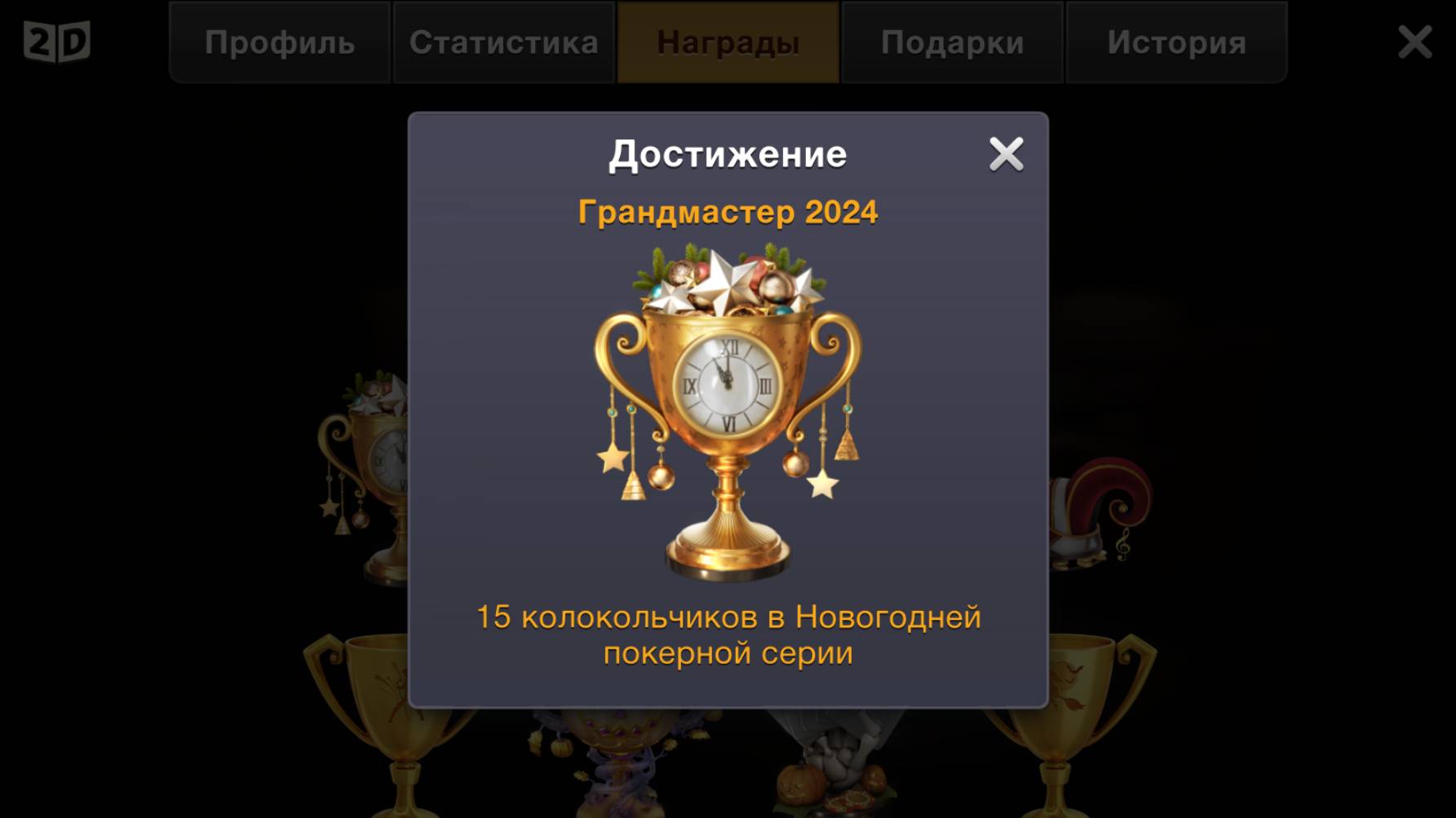Switch to the Профиль tab
The width and height of the screenshot is (1456, 818).
280,42
